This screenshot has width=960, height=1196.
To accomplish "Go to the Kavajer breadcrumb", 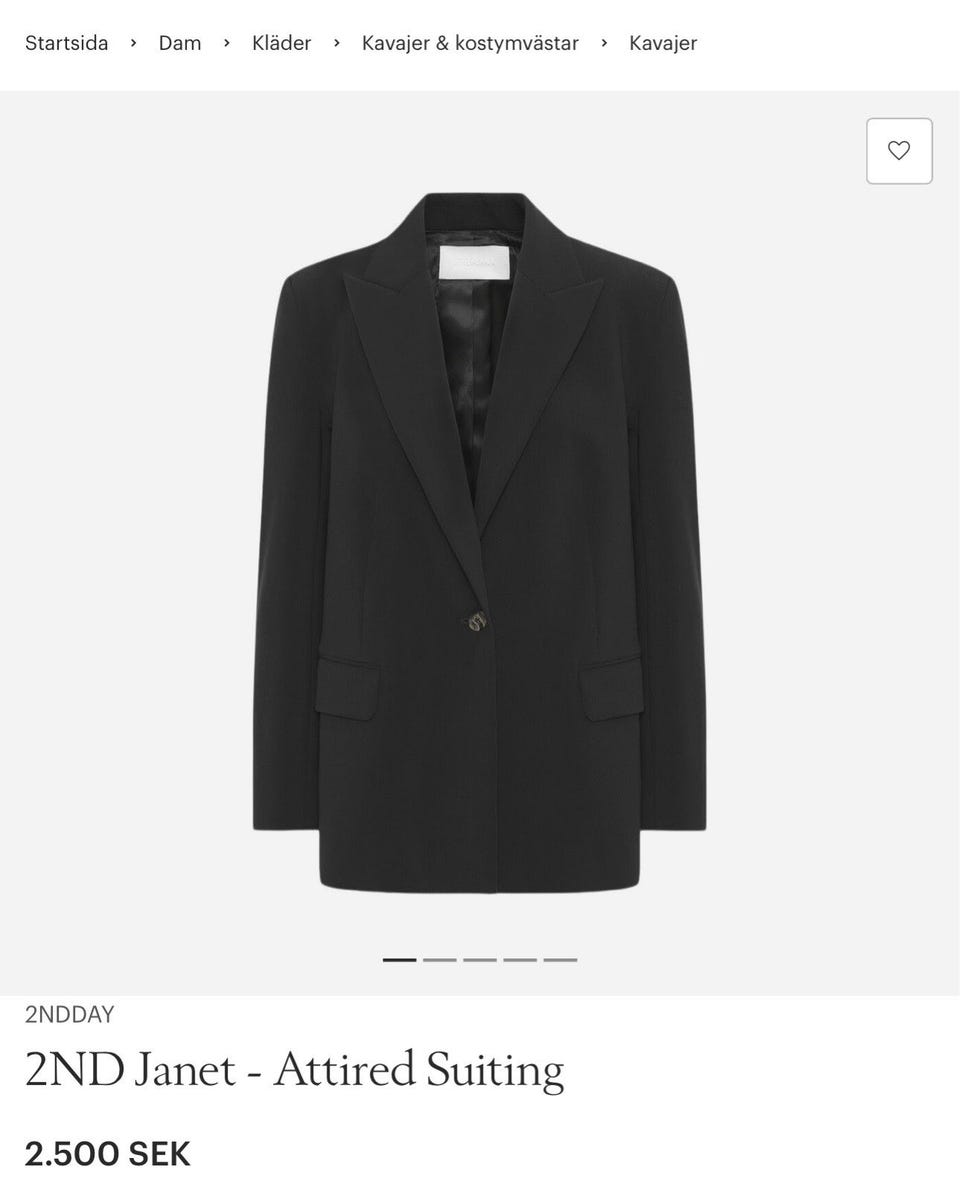I will pos(663,43).
